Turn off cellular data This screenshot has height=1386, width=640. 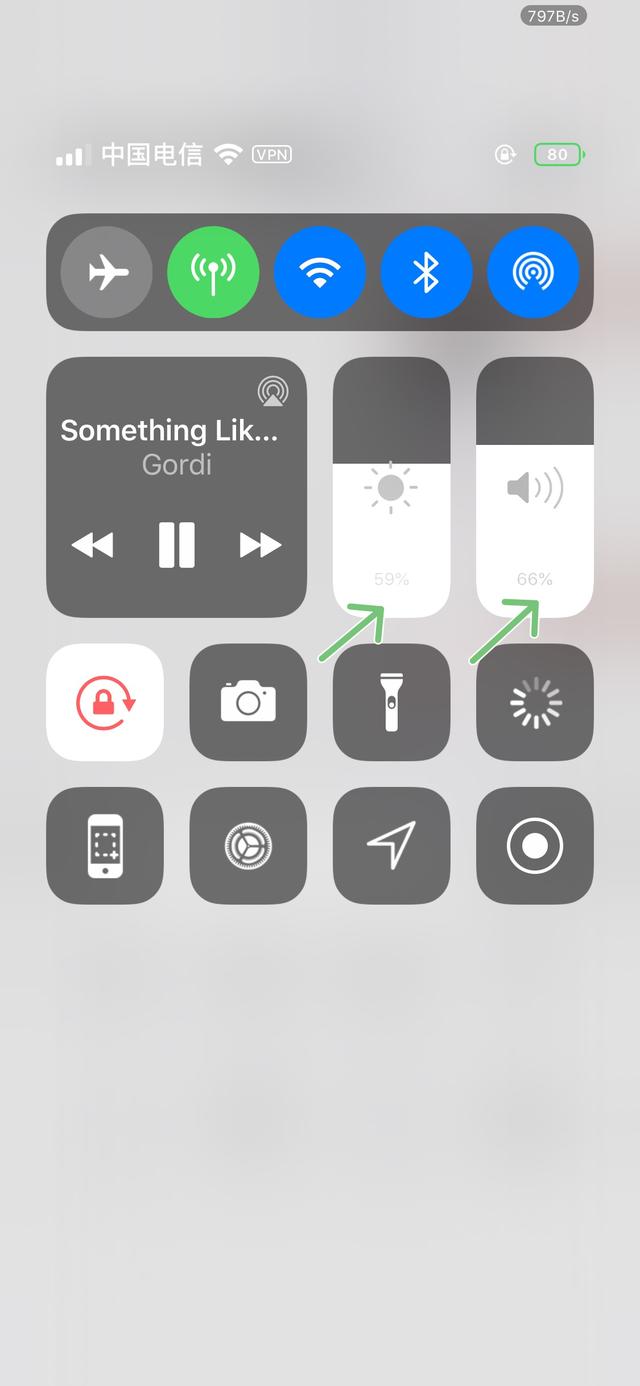(213, 272)
